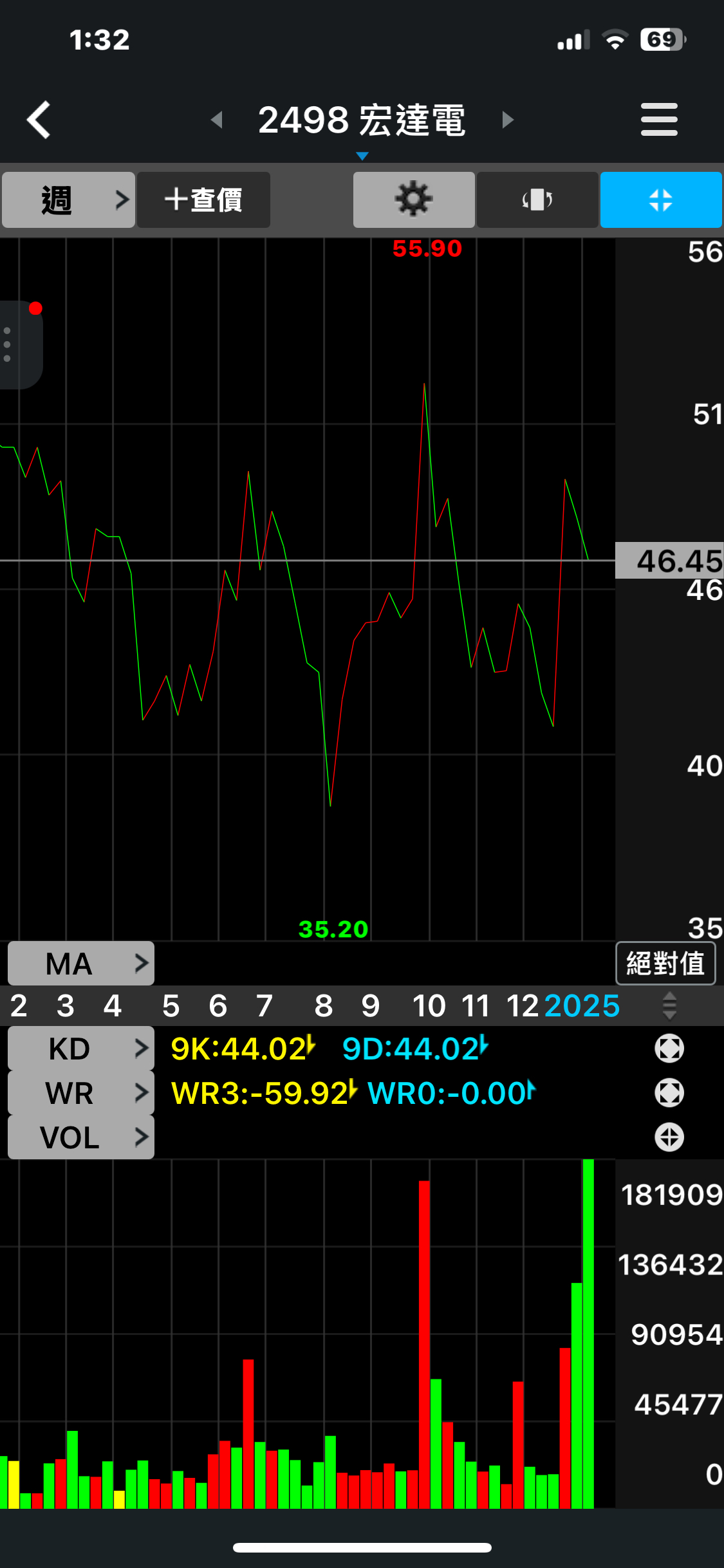Exit full-screen chart view
Viewport: 724px width, 1568px height.
[x=660, y=200]
